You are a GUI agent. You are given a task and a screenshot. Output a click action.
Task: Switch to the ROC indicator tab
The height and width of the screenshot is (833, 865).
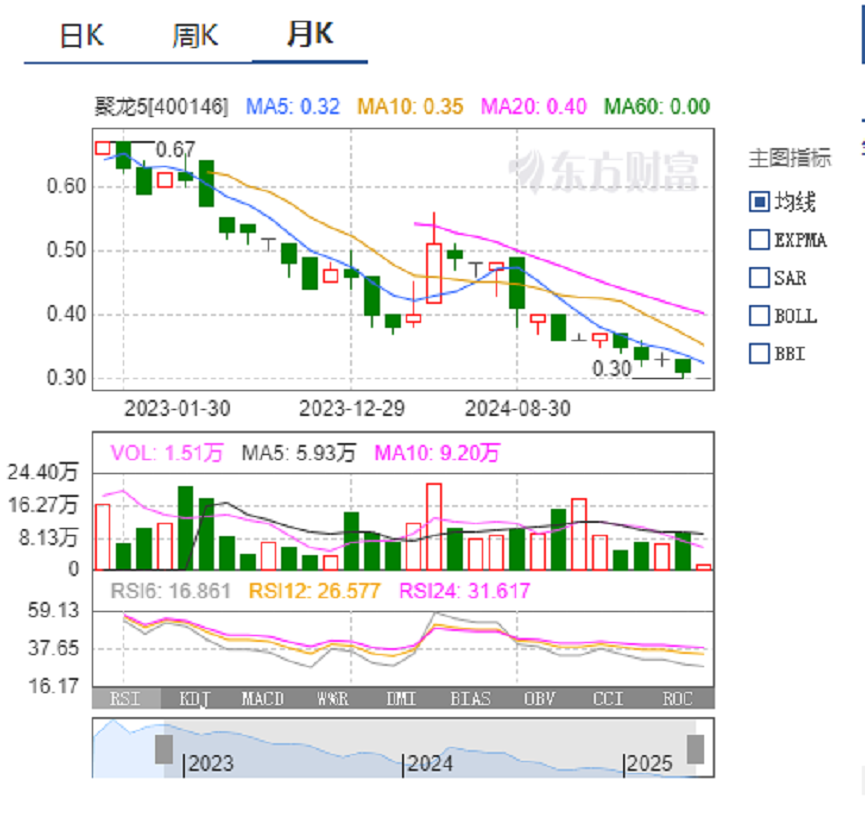pyautogui.click(x=678, y=698)
